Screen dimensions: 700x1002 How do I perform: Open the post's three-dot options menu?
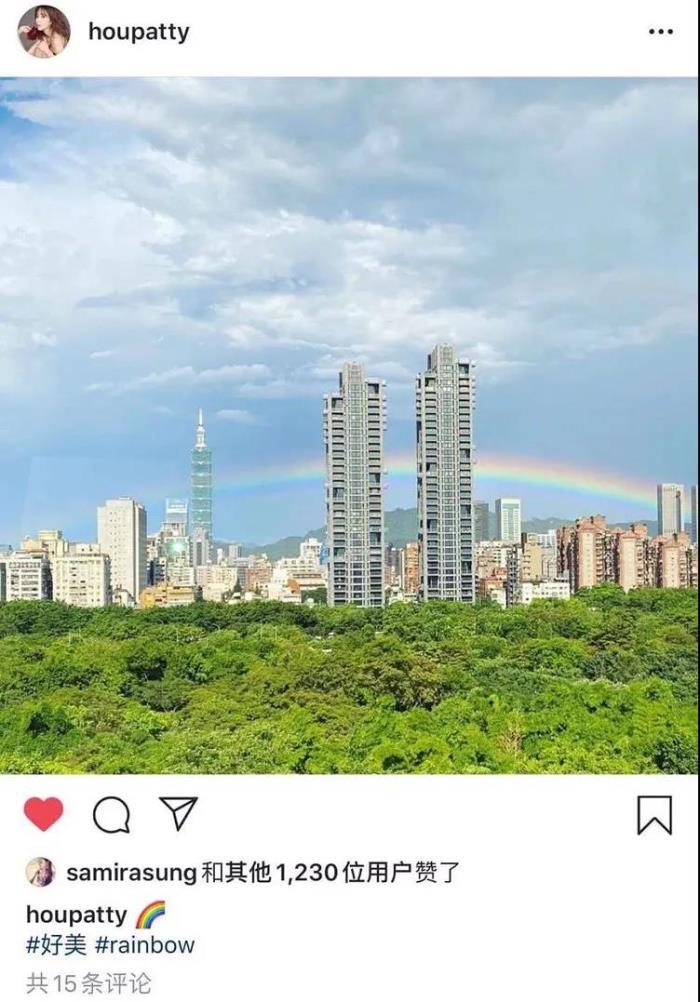[x=661, y=32]
